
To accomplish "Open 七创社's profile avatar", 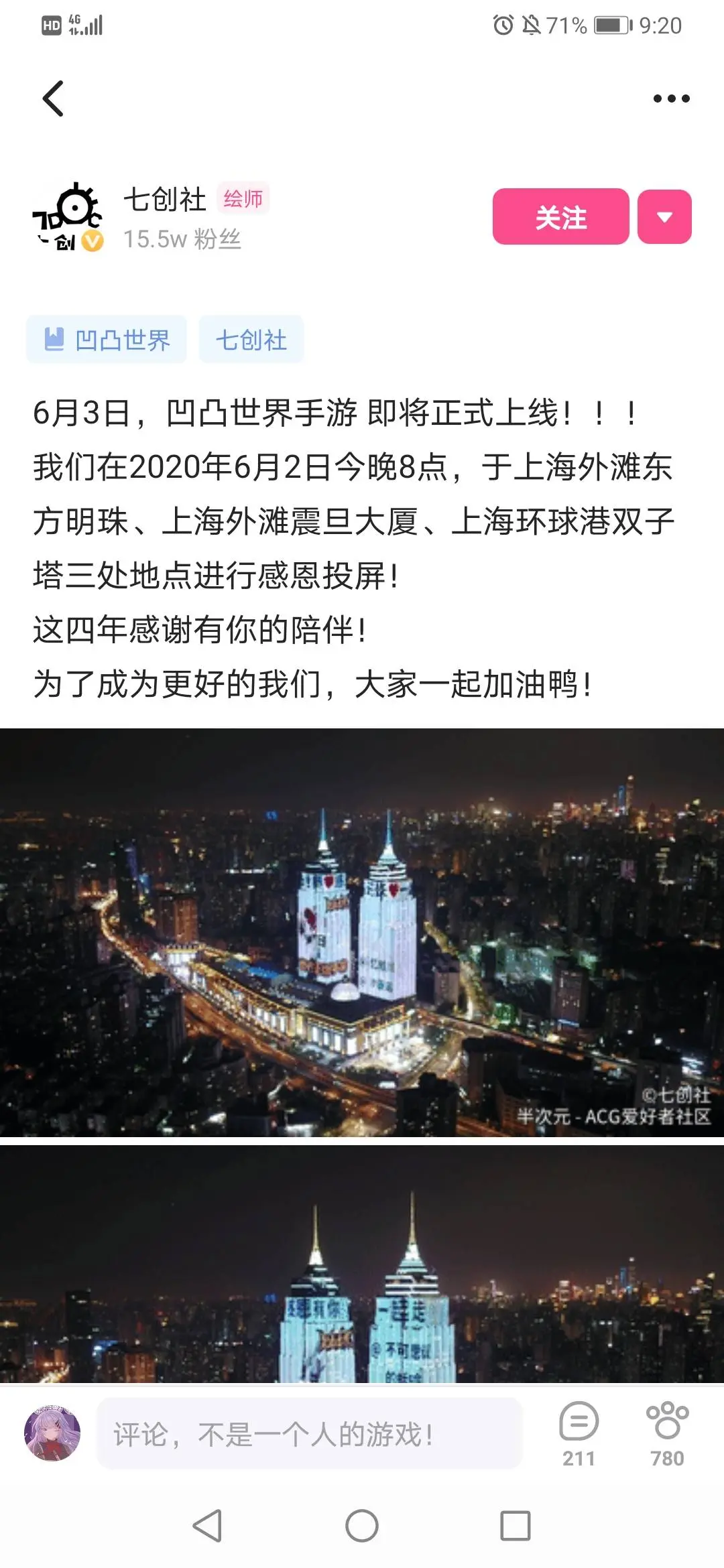I will point(68,216).
